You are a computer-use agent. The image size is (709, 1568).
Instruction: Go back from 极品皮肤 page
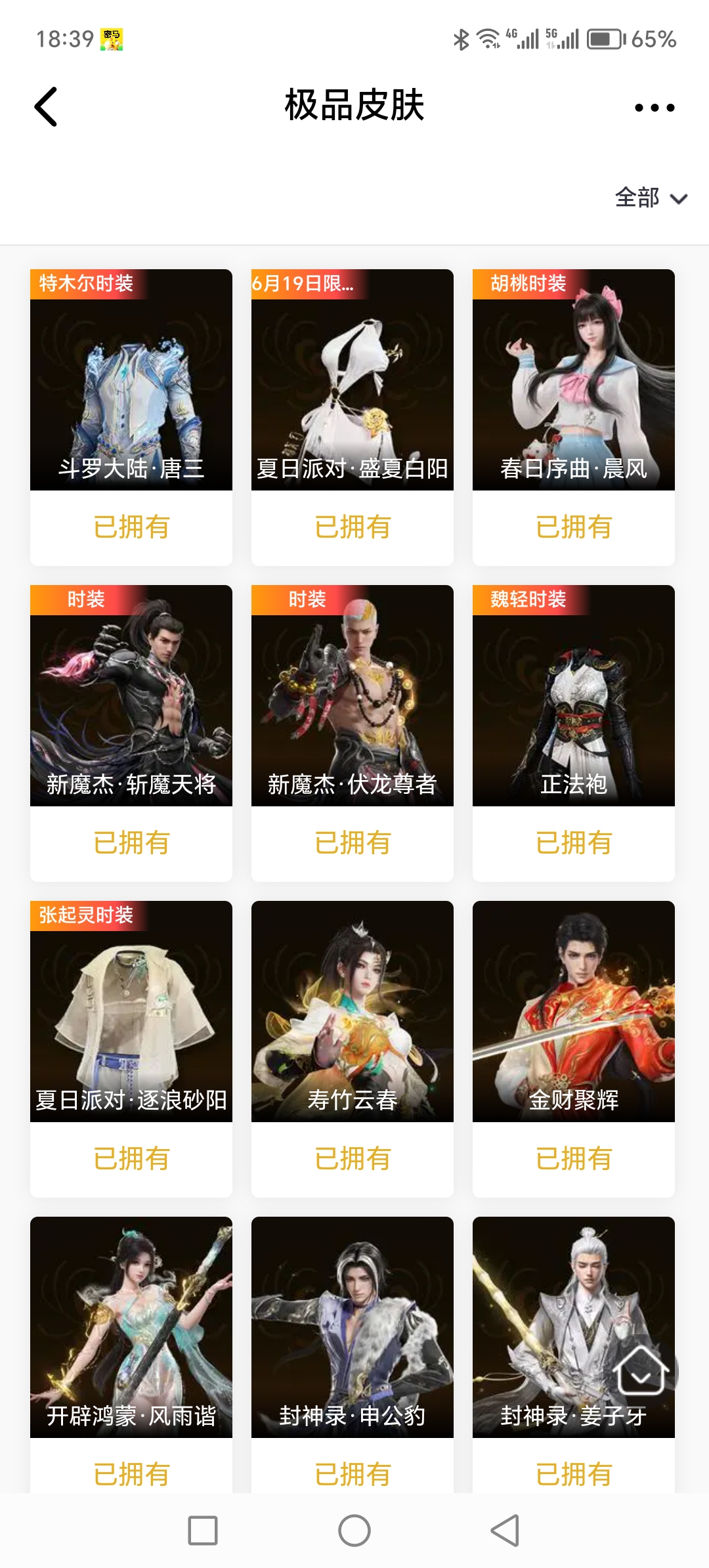[46, 106]
